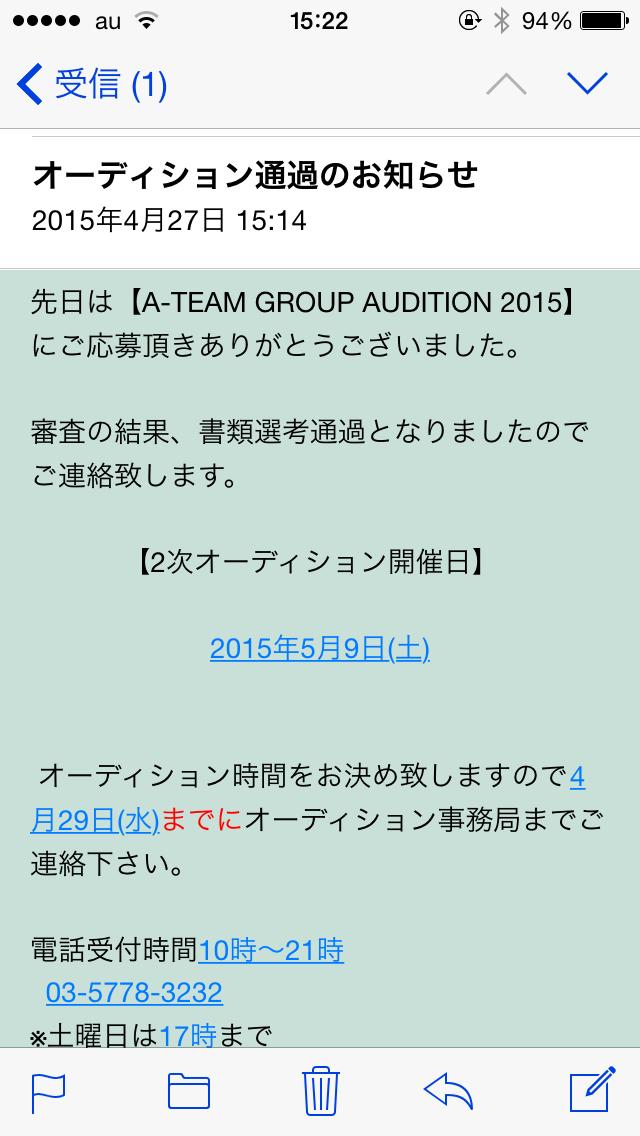
Task: Show the previous message with up arrow
Action: tap(506, 85)
